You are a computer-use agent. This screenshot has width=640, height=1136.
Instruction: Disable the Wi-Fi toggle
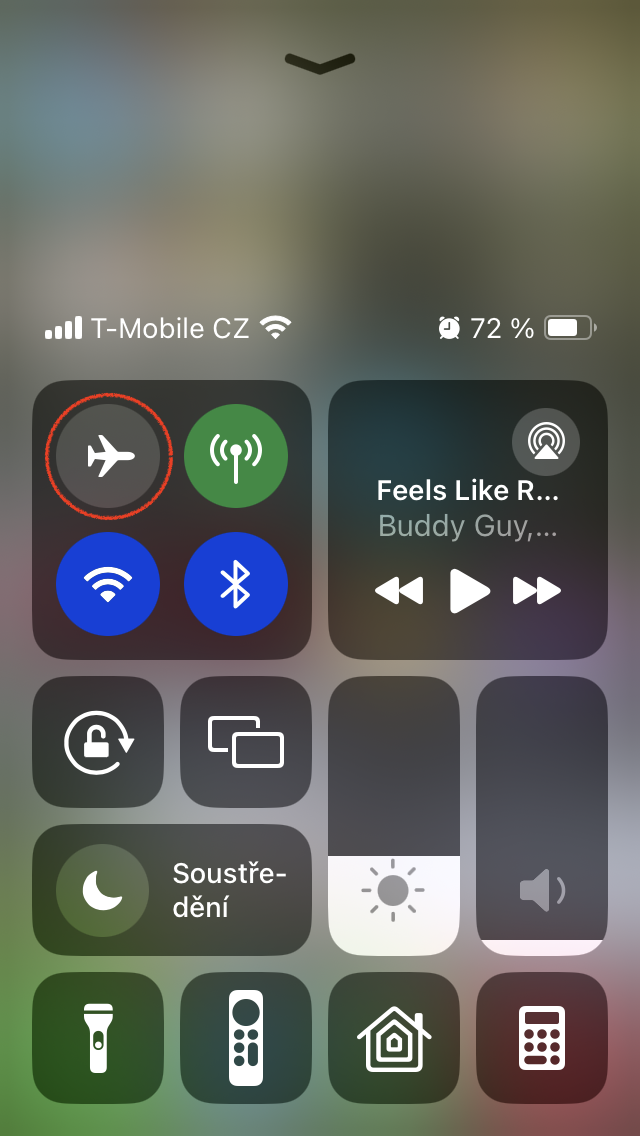[109, 584]
